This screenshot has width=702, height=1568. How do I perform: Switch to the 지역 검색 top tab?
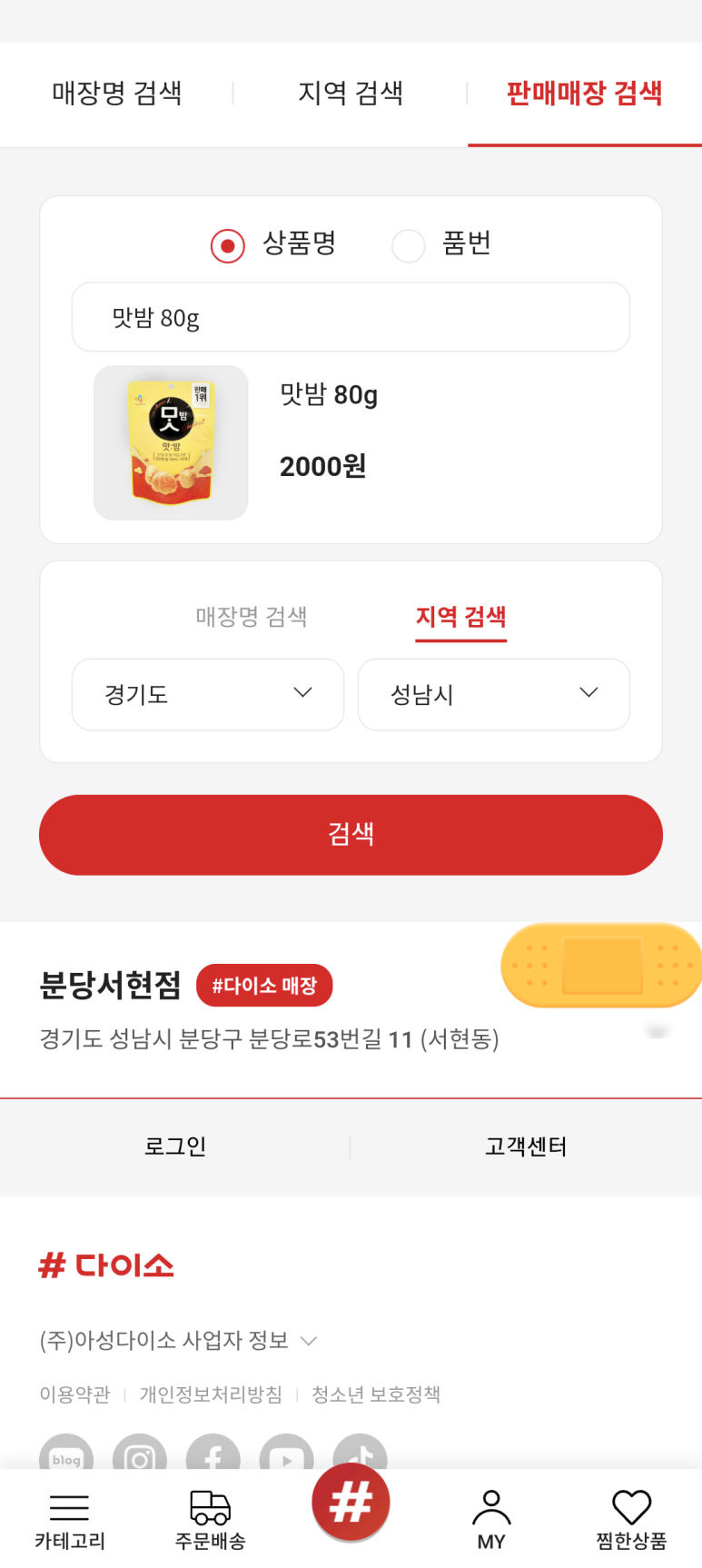(351, 93)
